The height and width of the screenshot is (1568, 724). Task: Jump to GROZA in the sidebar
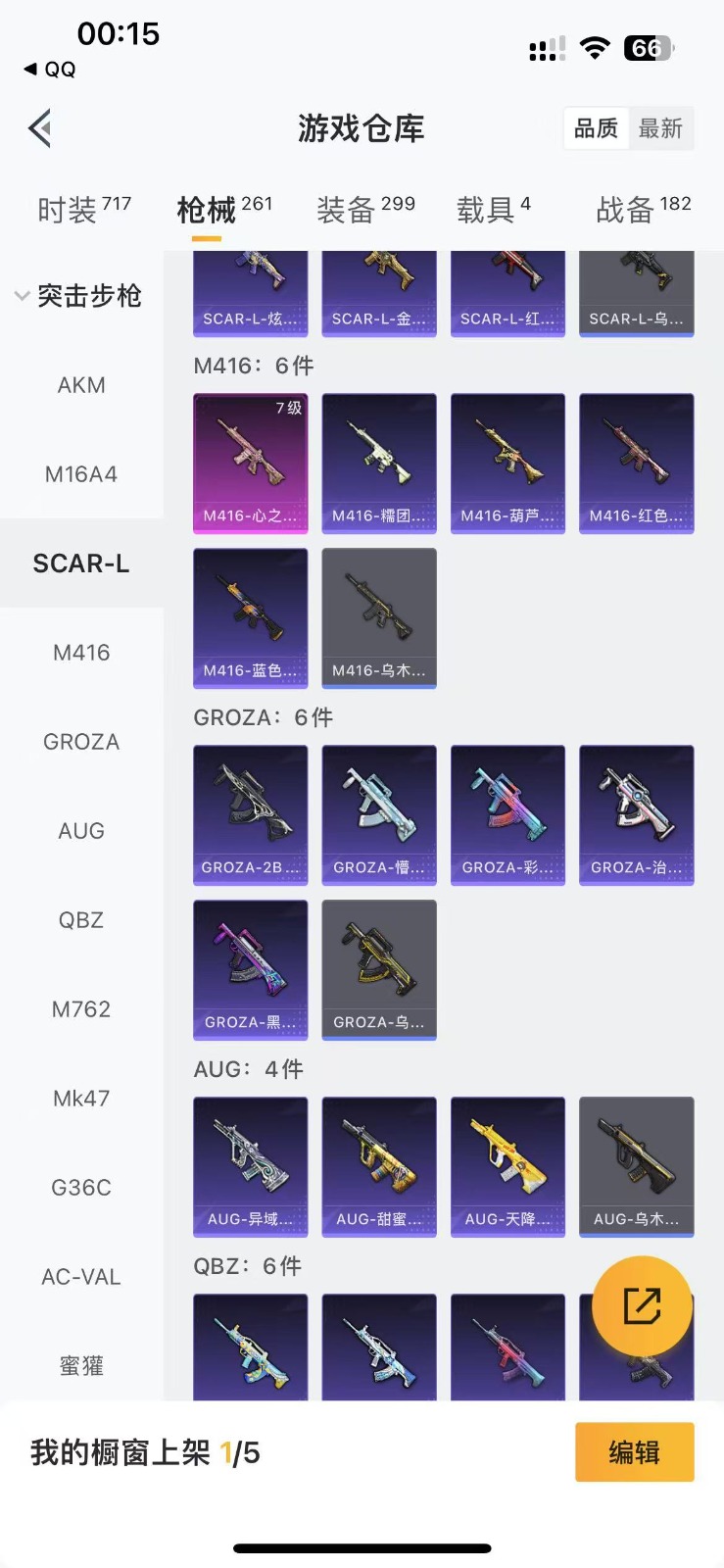(81, 742)
